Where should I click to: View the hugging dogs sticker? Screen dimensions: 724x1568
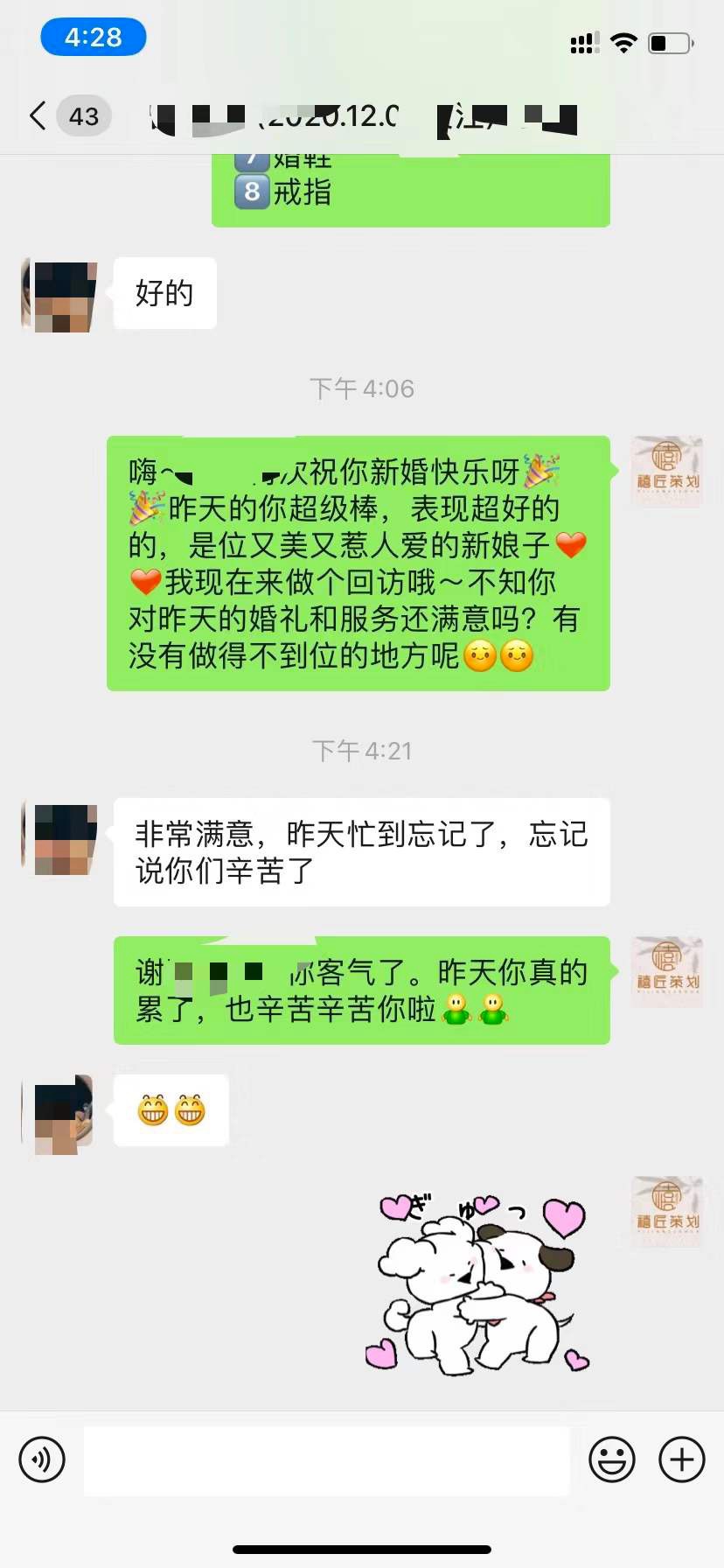click(x=478, y=1284)
